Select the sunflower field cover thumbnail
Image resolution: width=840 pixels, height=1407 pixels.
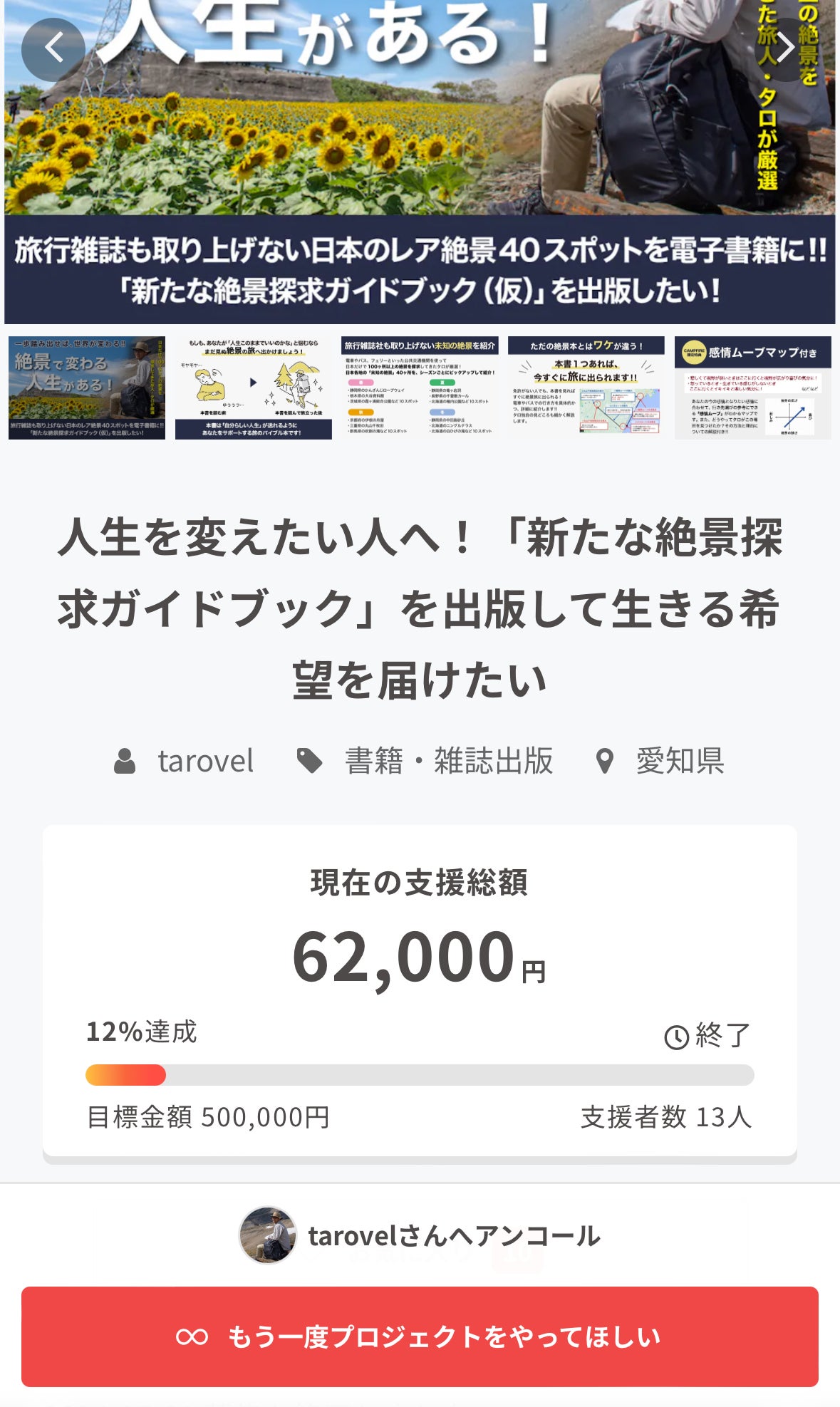87,388
